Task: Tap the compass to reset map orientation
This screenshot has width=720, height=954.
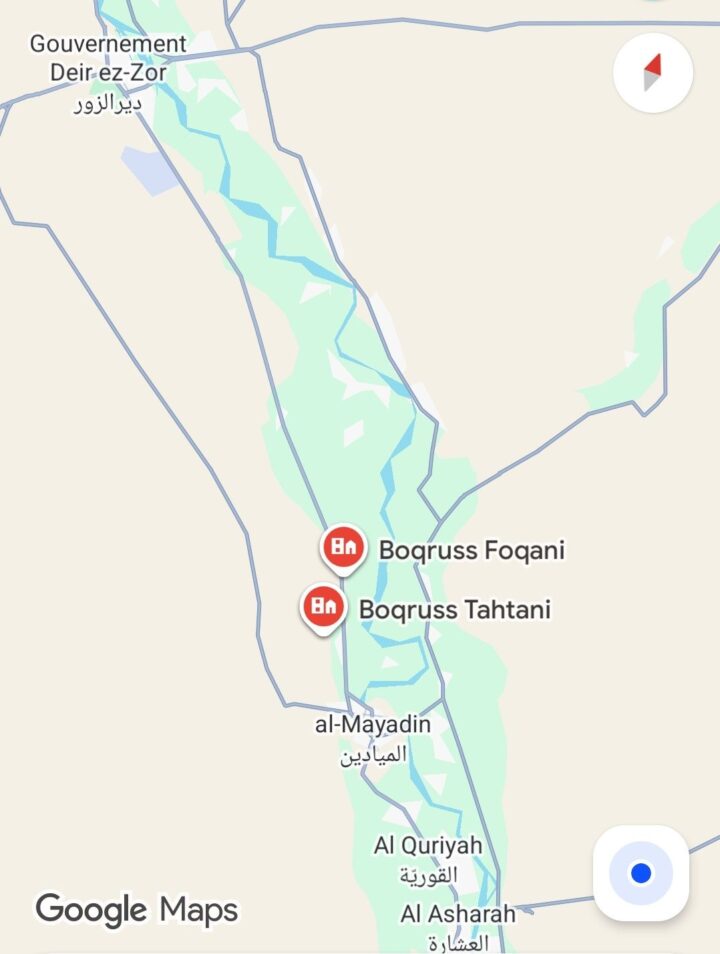Action: coord(653,73)
